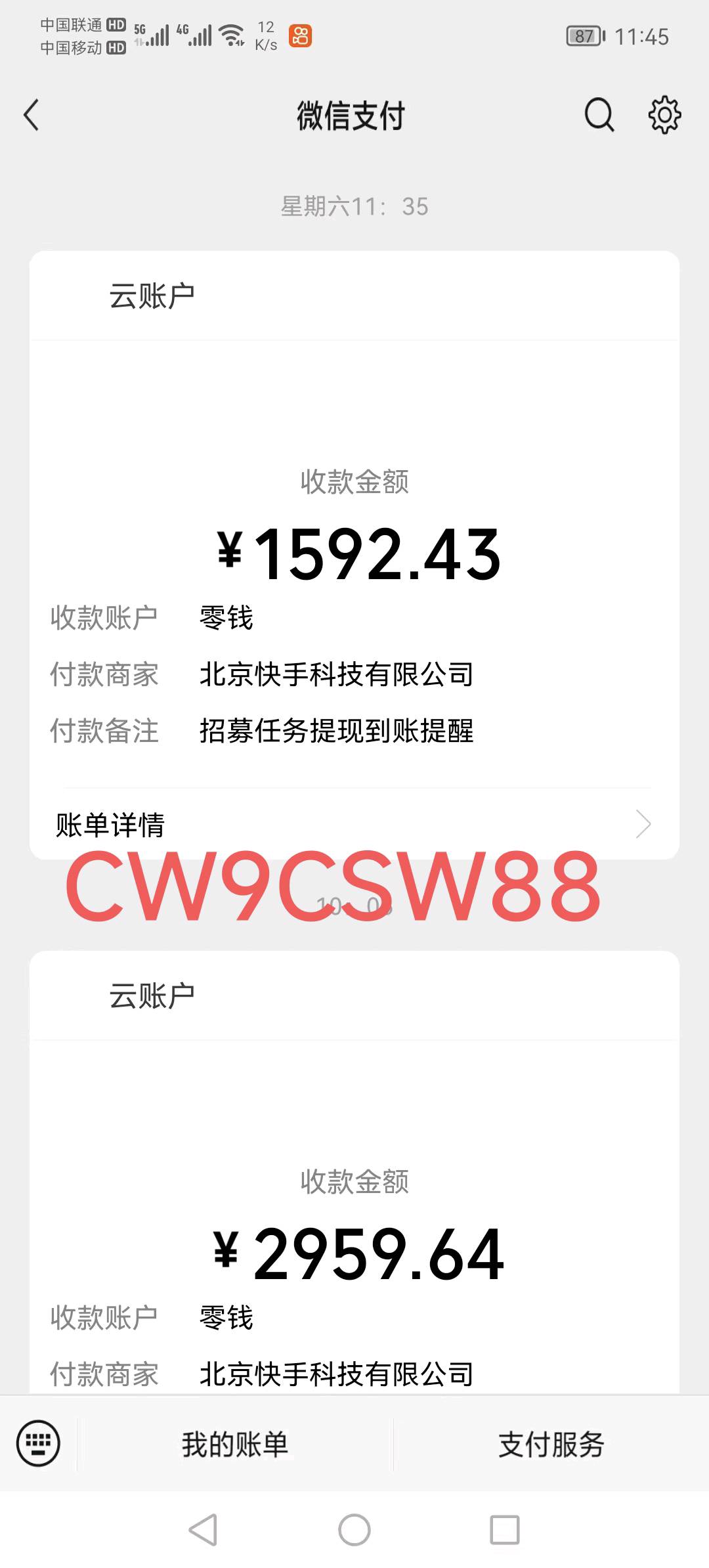
Task: Open 账单详情 for ¥1592.43 payment
Action: (x=354, y=824)
